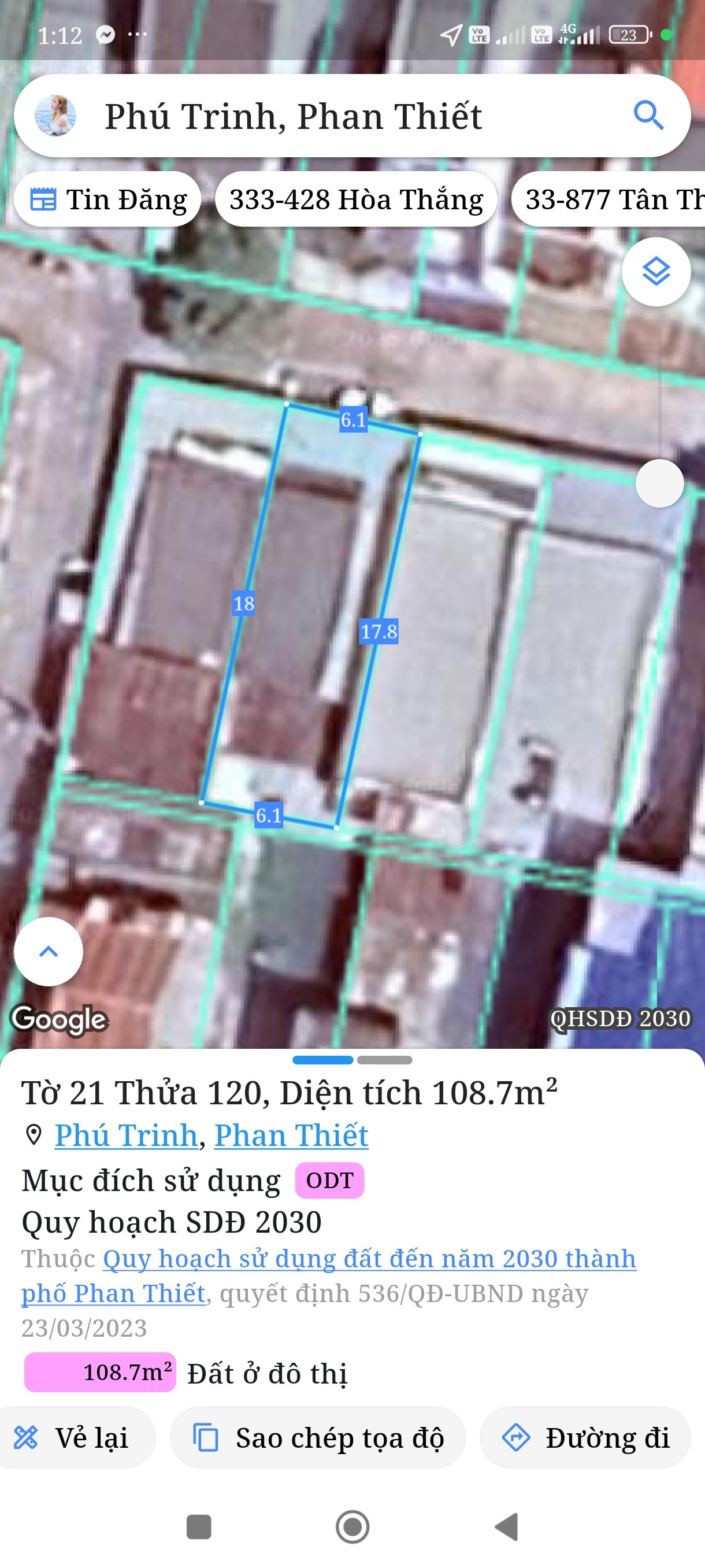The image size is (705, 1568).
Task: Open the map layers button
Action: click(x=656, y=272)
